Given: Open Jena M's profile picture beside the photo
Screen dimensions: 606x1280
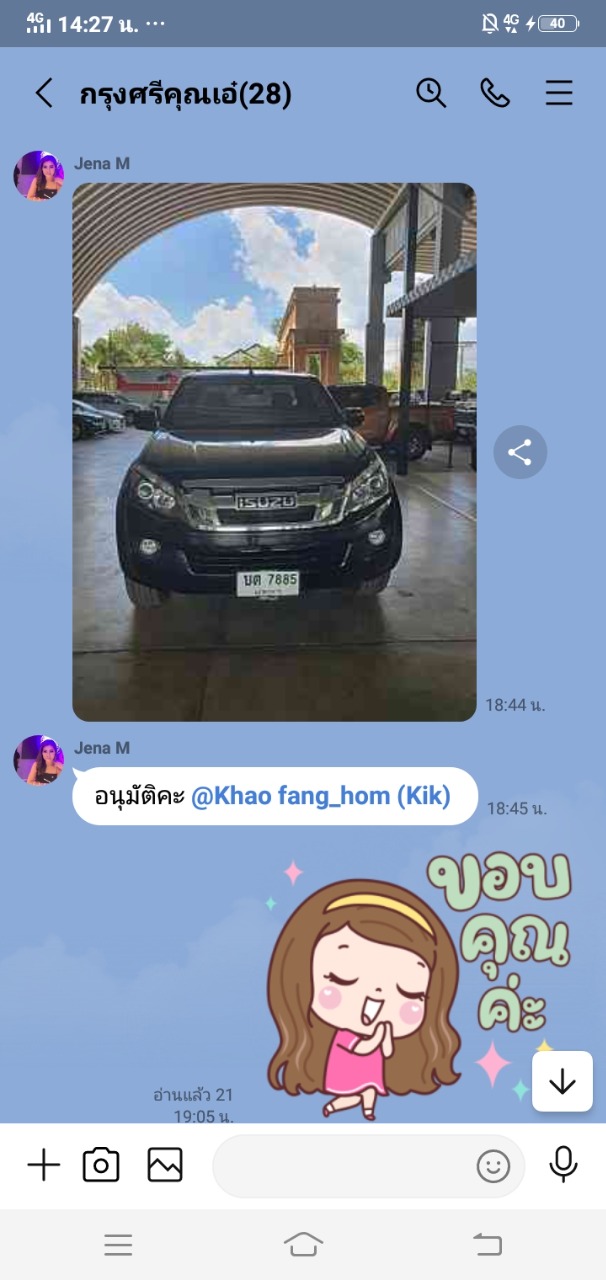Looking at the screenshot, I should 39,176.
